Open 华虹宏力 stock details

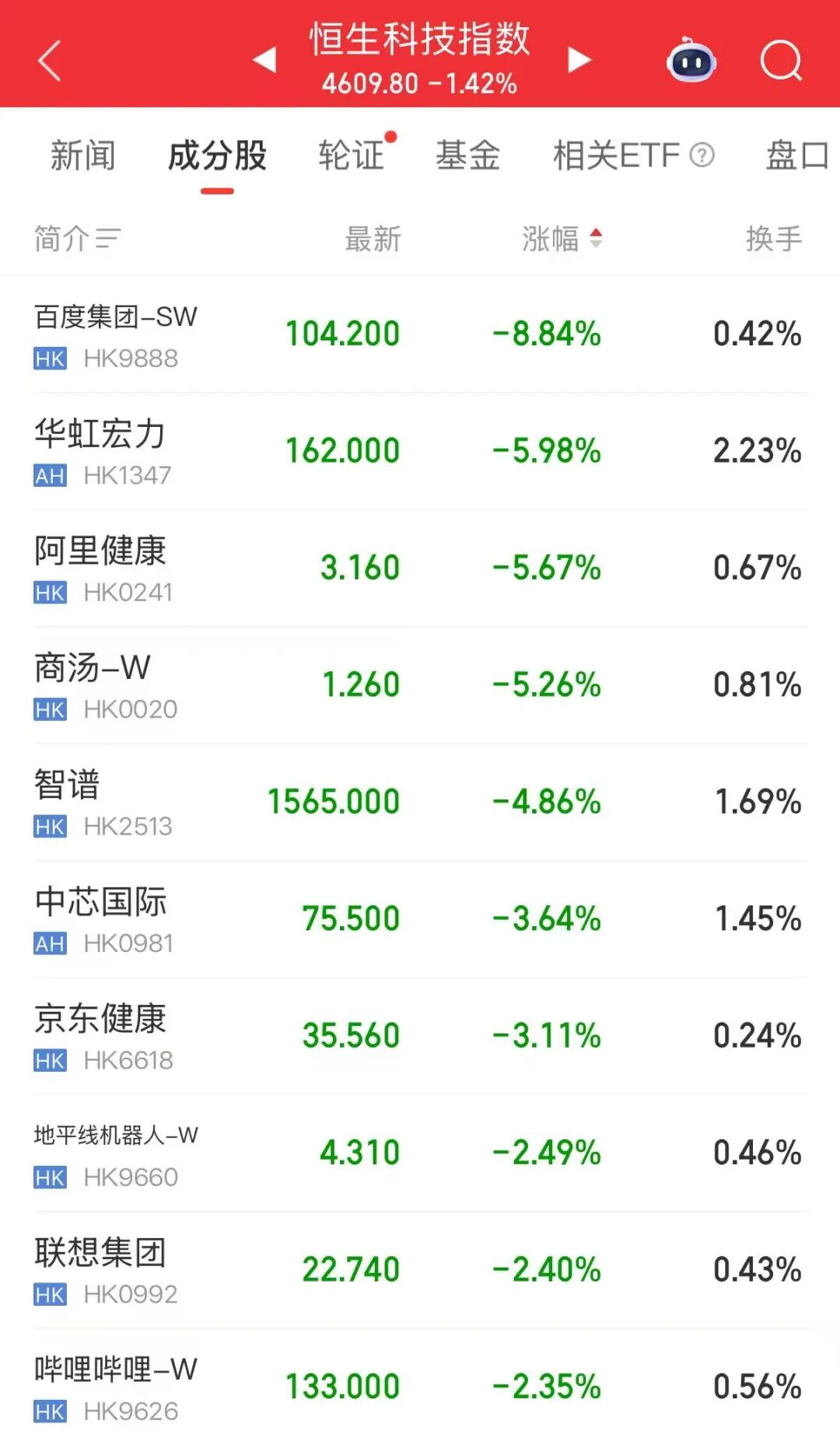420,452
